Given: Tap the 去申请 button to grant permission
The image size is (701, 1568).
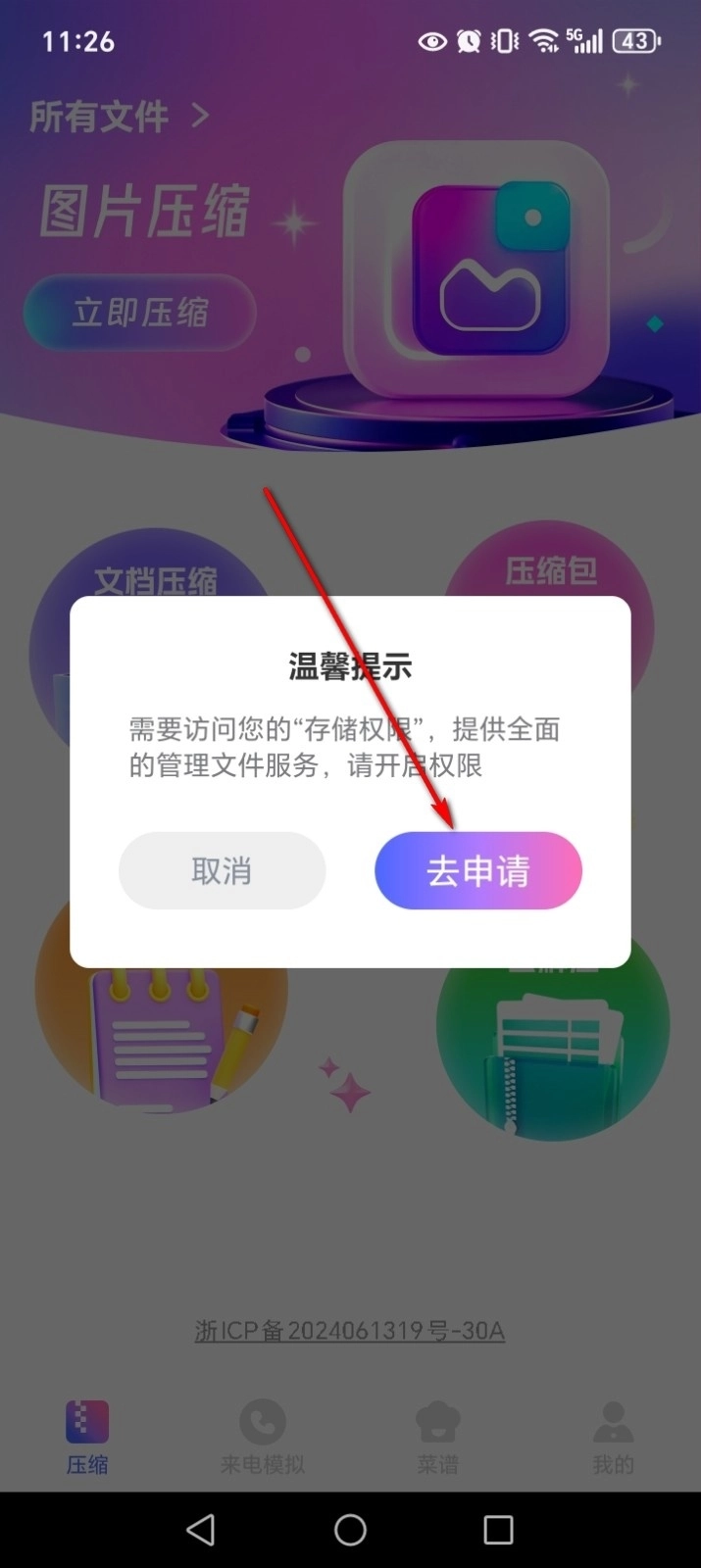Looking at the screenshot, I should tap(477, 870).
